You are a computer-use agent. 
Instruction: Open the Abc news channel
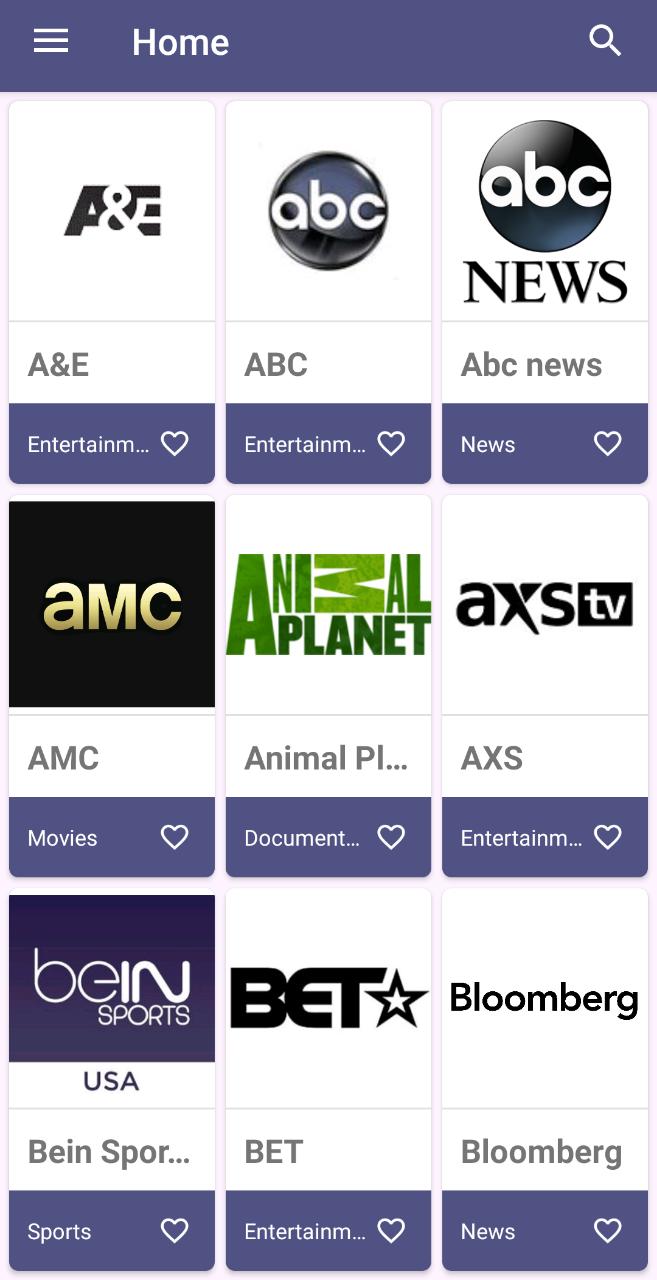click(545, 292)
